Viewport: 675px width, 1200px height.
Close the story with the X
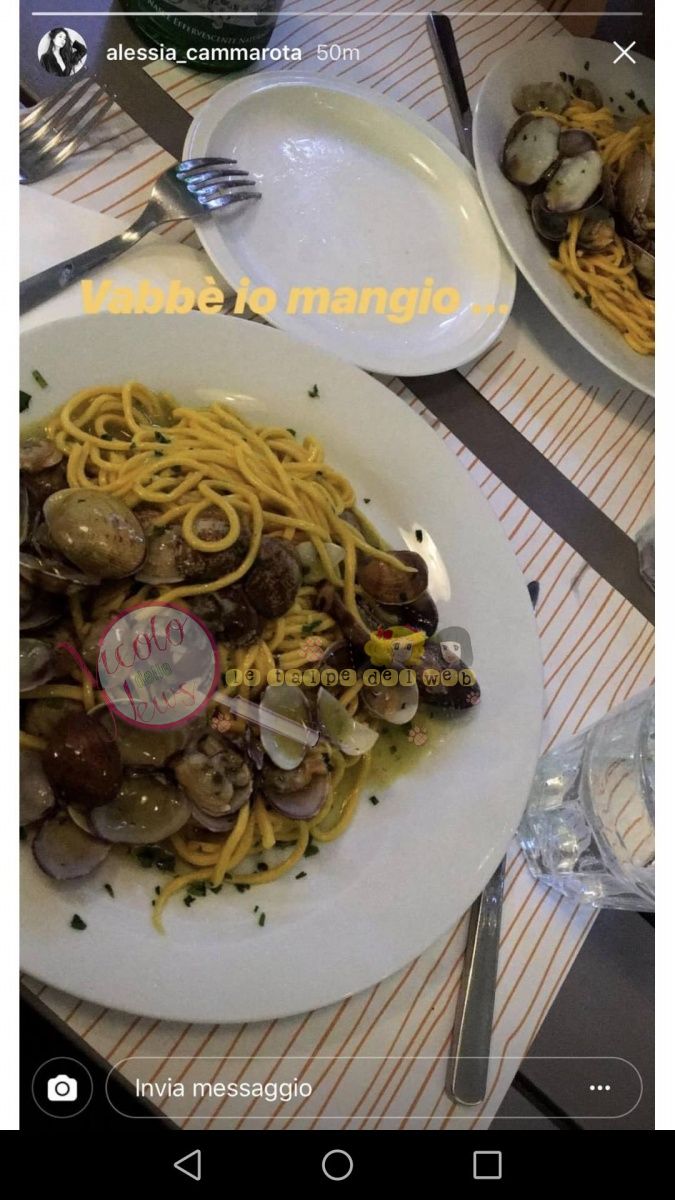point(624,53)
